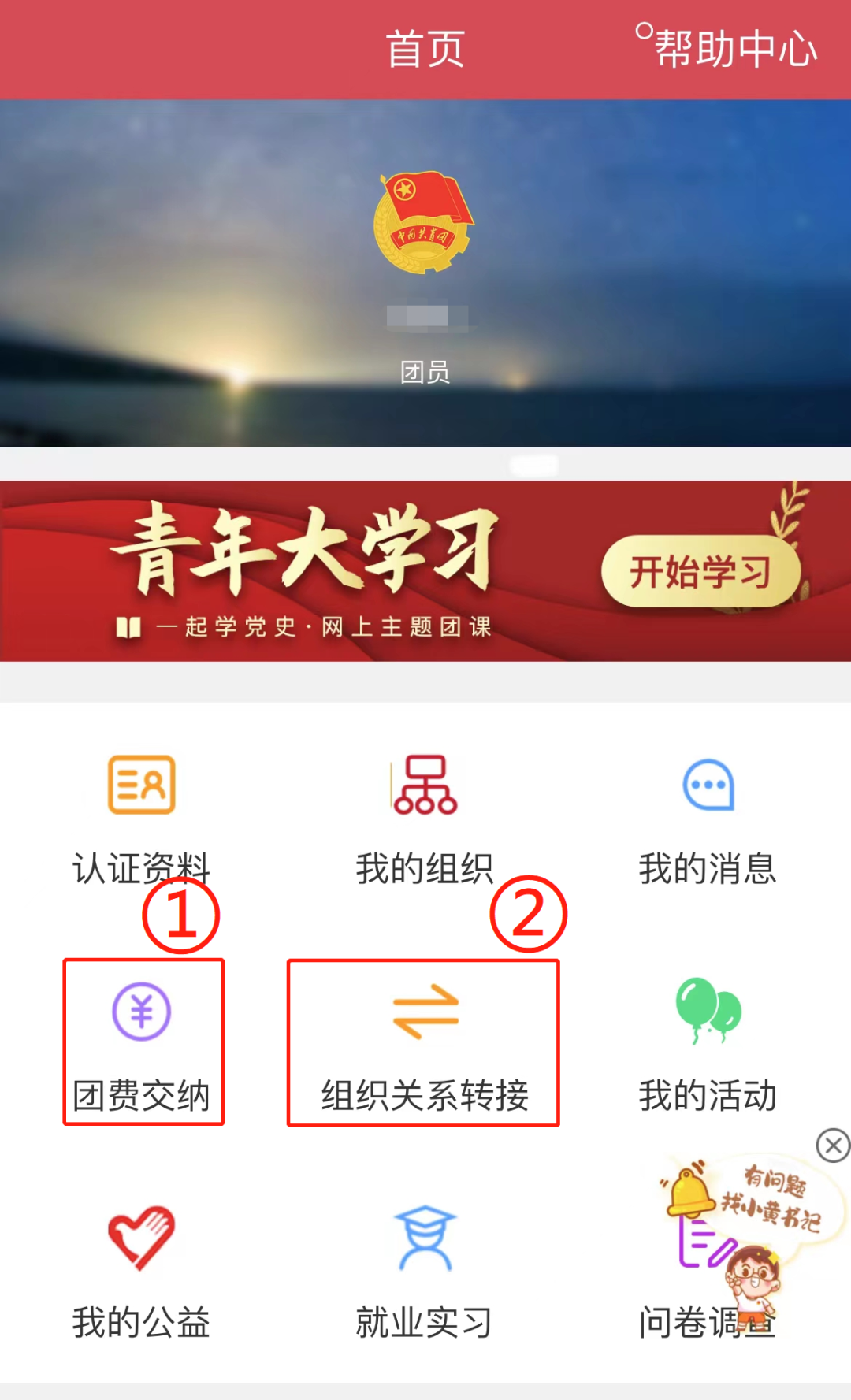The height and width of the screenshot is (1400, 851).
Task: Tap 开始学习 button on banner
Action: (x=700, y=572)
